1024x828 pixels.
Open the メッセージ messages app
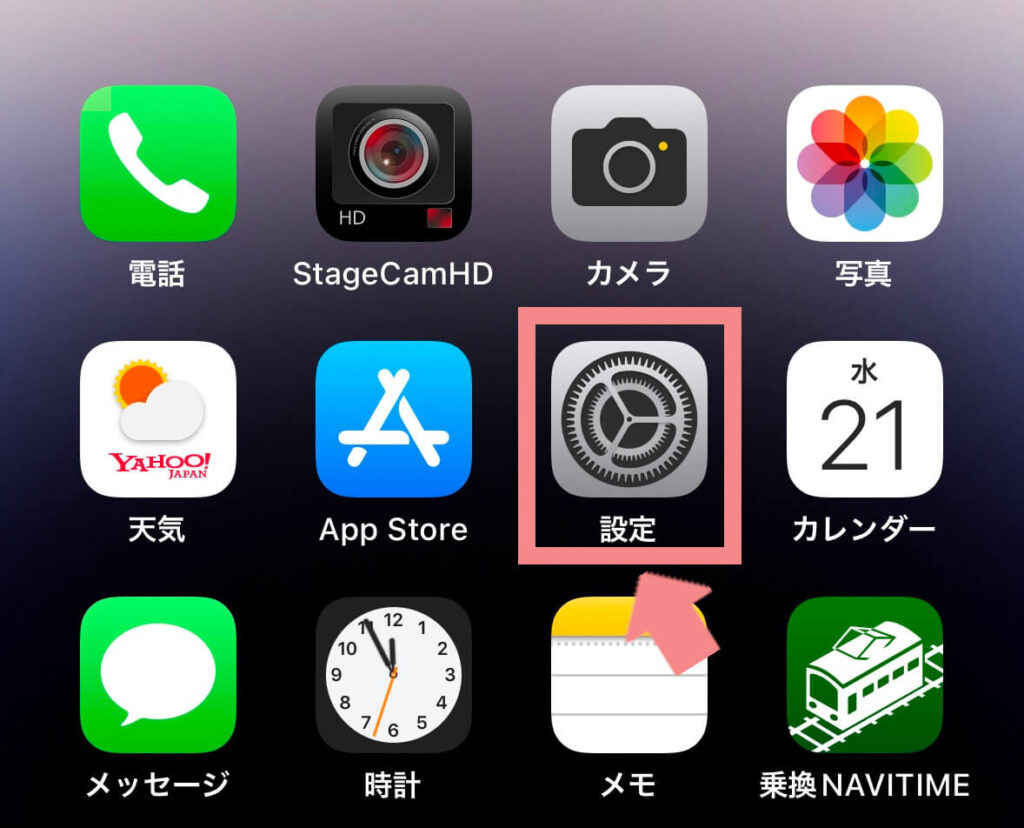(x=158, y=675)
